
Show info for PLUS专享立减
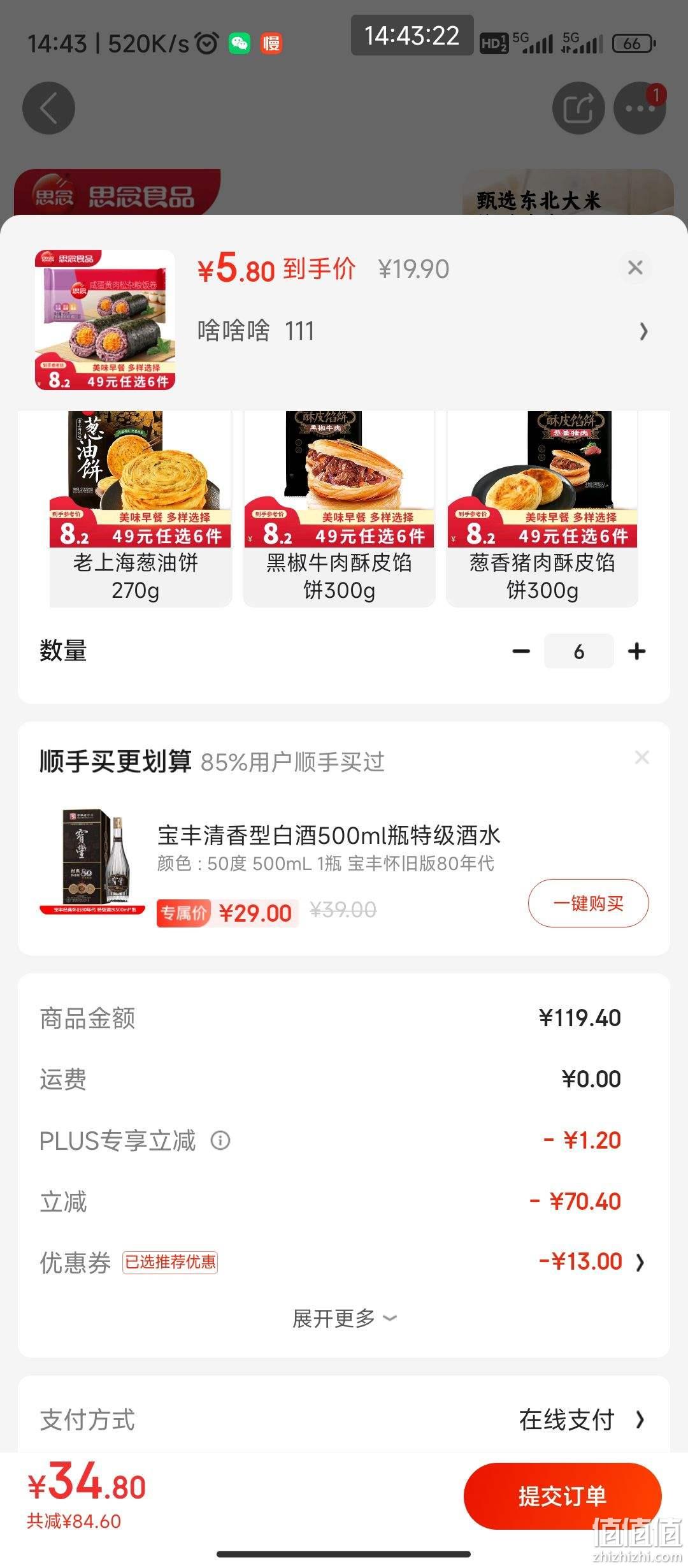(220, 1140)
